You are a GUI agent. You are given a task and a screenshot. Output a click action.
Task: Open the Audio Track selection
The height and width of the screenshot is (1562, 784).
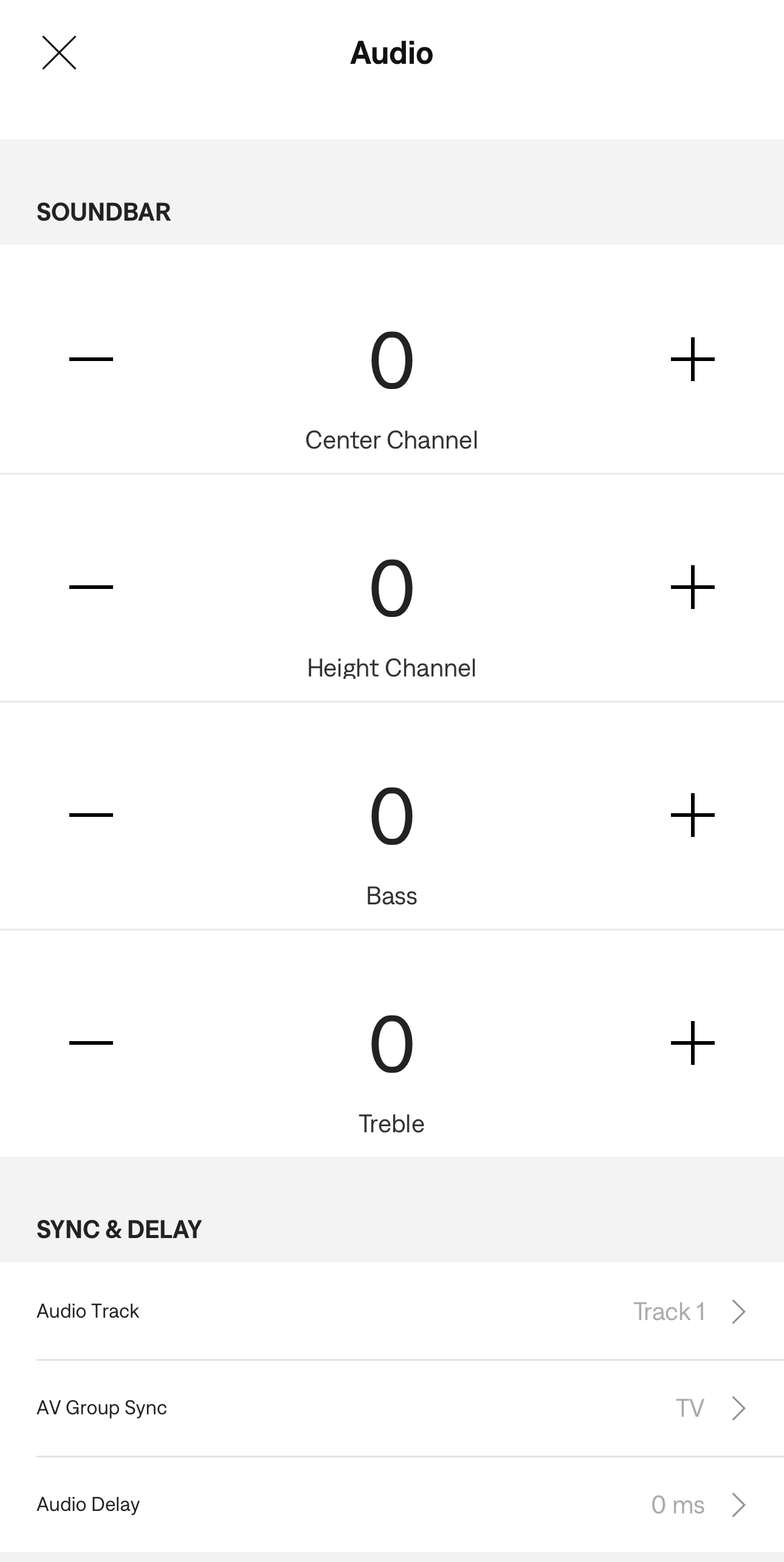pos(392,1311)
